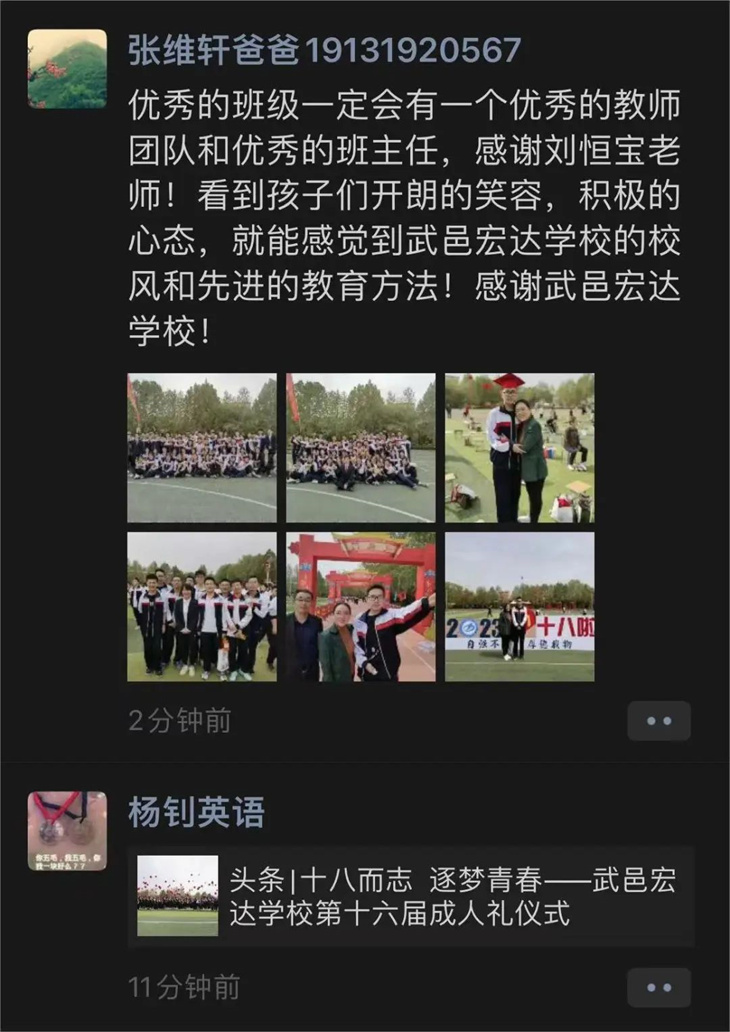Viewport: 730px width, 1032px height.
Task: Tap the name 杨钊英语
Action: [196, 813]
